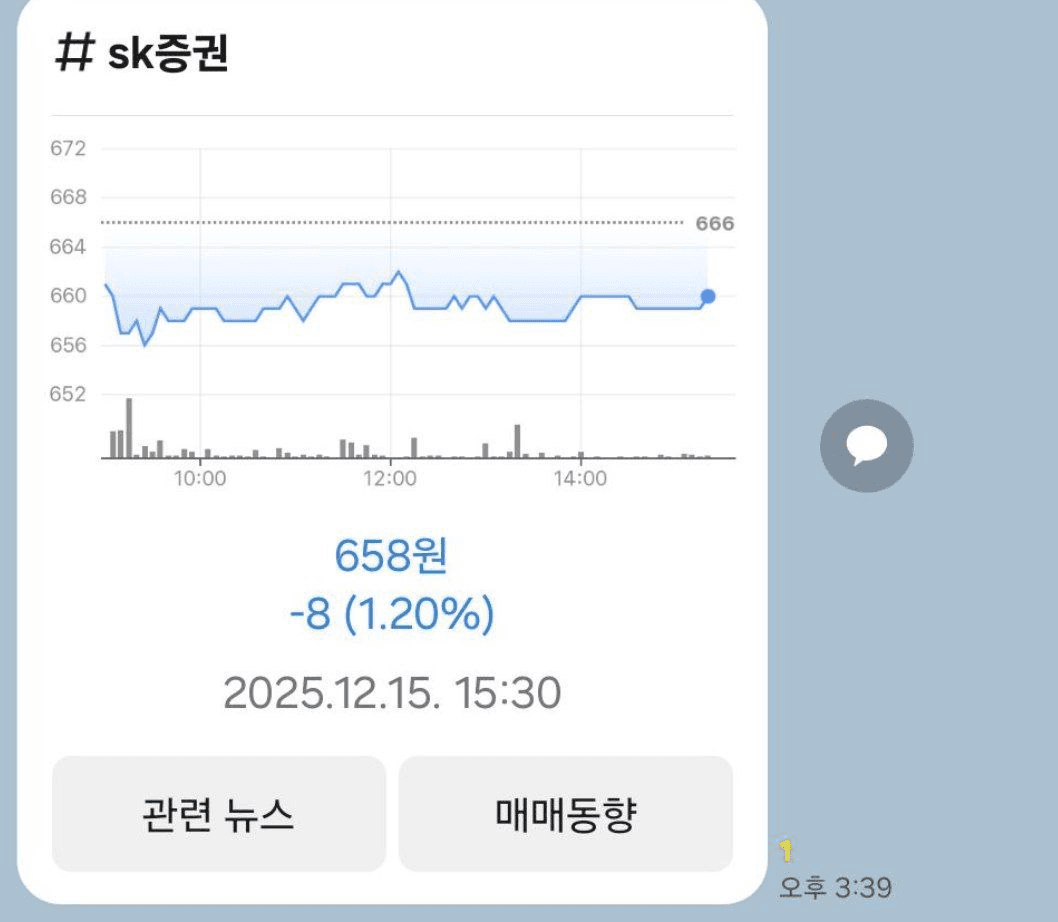View 매매동향 for sk증권

(565, 814)
